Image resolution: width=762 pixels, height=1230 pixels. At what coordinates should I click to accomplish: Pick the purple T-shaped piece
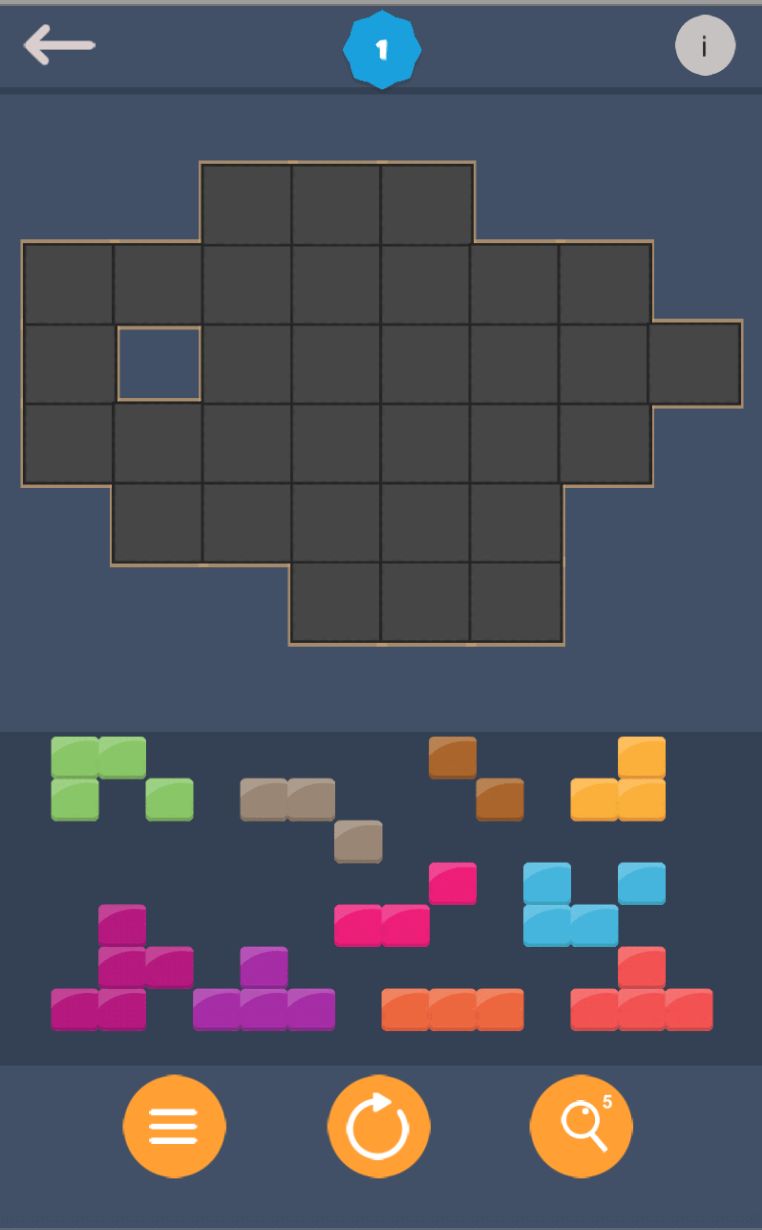point(264,1009)
